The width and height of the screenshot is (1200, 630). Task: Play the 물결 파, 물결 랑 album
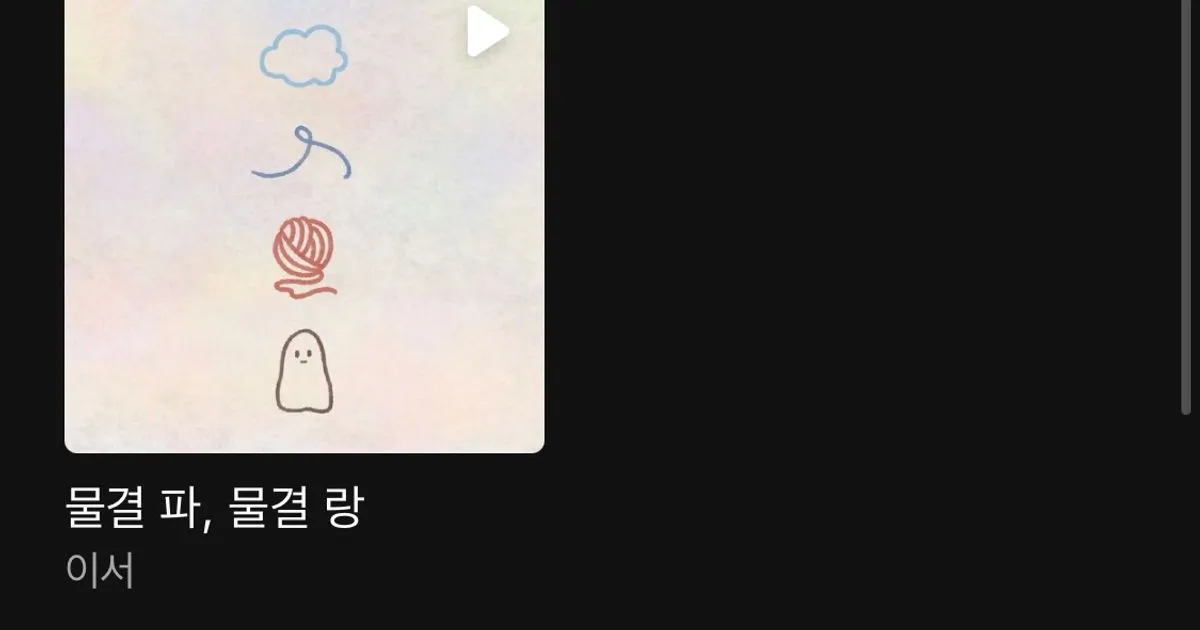(487, 31)
